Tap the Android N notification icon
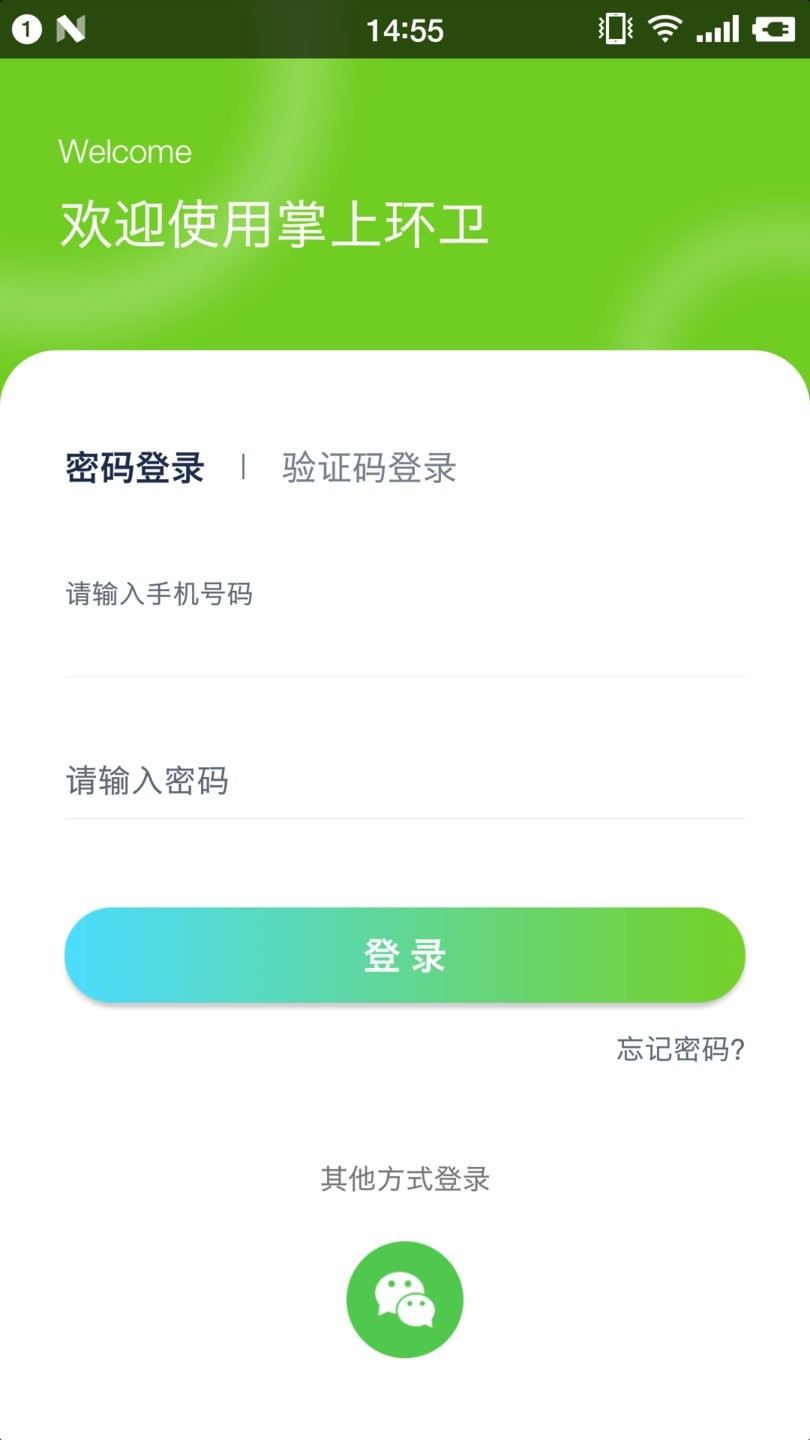 tap(68, 29)
